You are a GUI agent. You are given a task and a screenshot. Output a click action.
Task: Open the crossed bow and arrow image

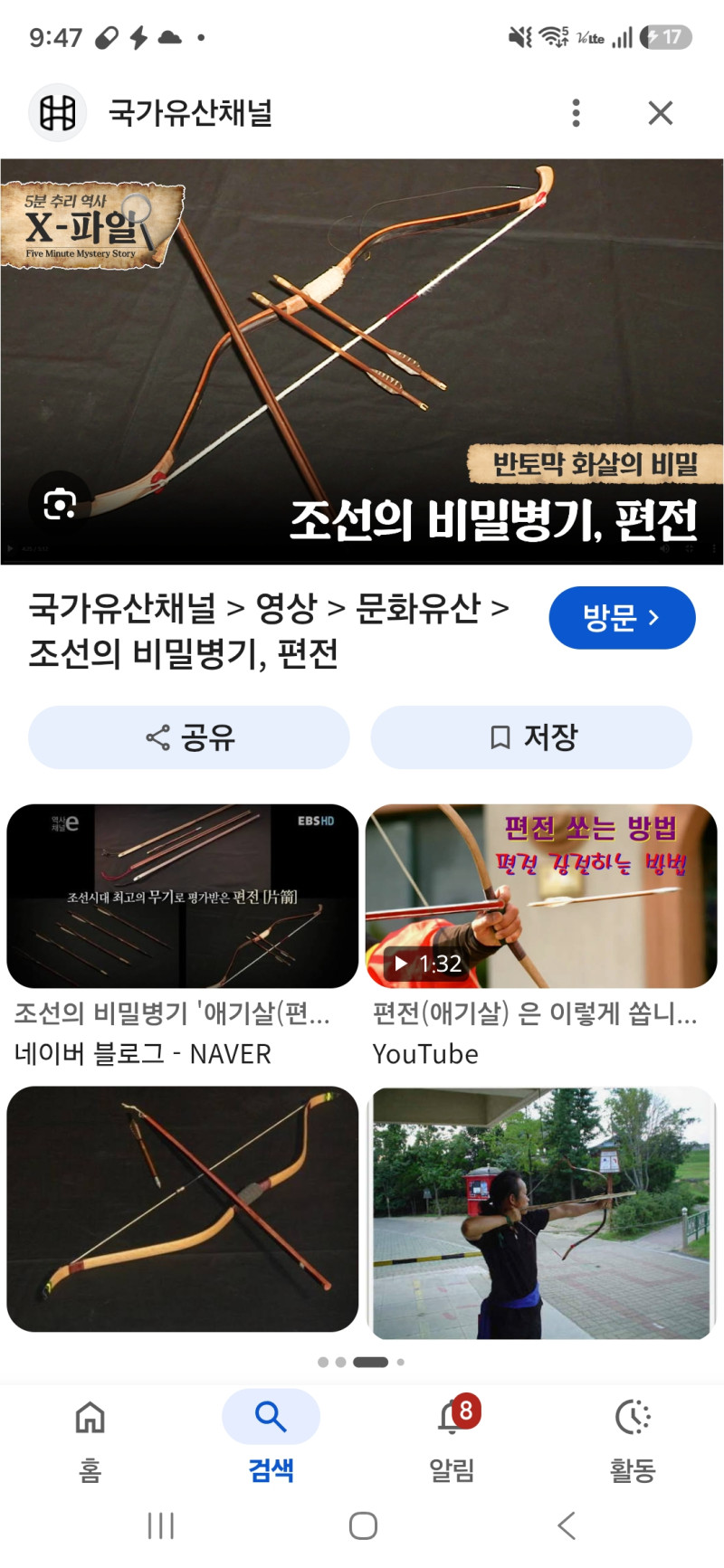[x=182, y=1209]
